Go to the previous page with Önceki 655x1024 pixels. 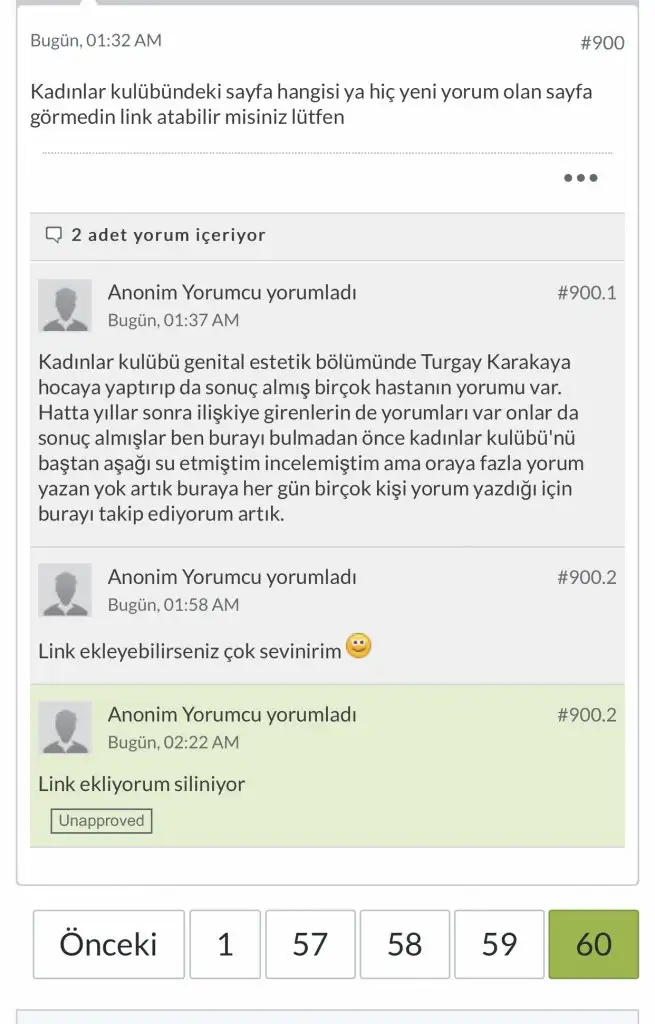(x=108, y=944)
